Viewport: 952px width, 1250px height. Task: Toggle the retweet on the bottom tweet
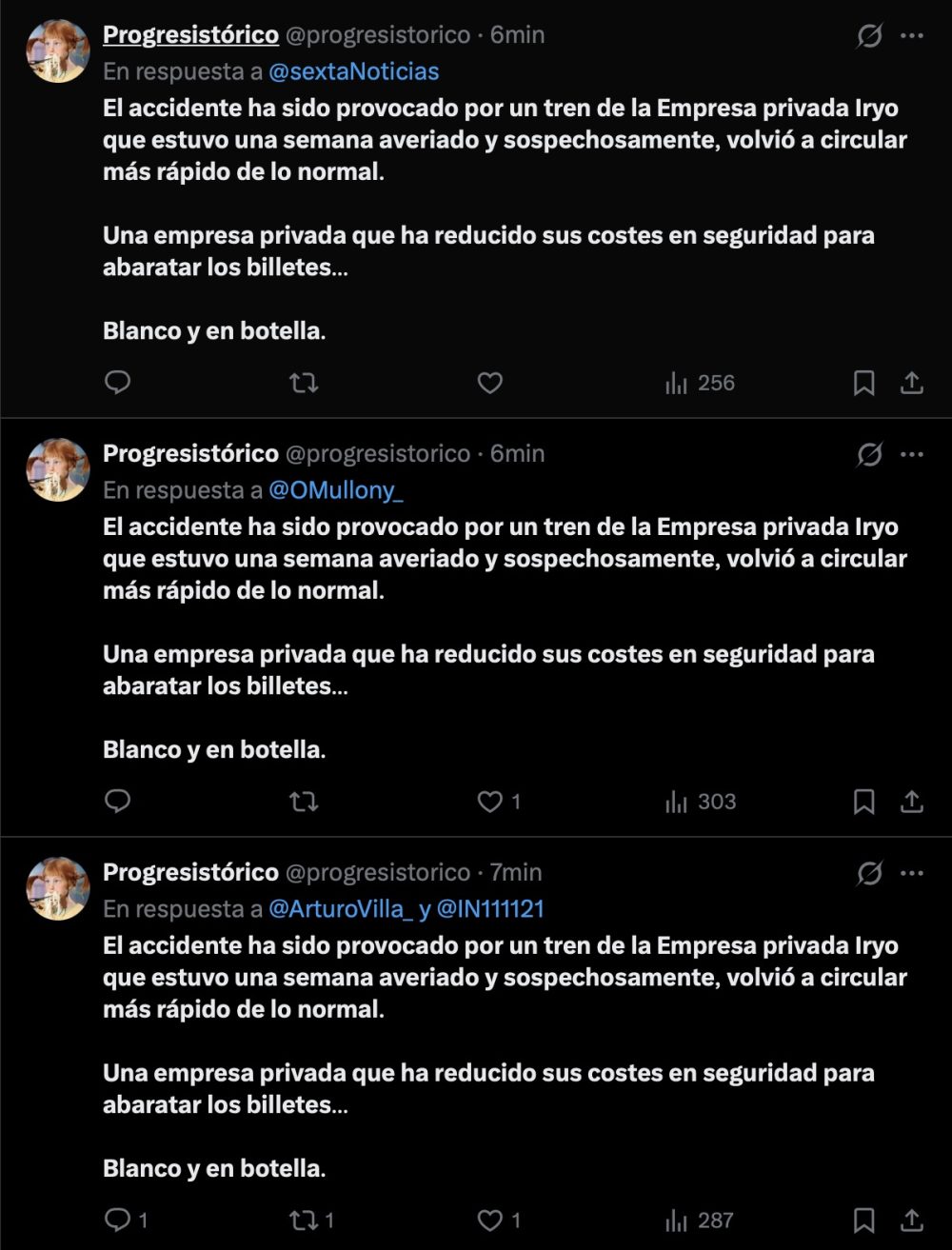point(304,1219)
